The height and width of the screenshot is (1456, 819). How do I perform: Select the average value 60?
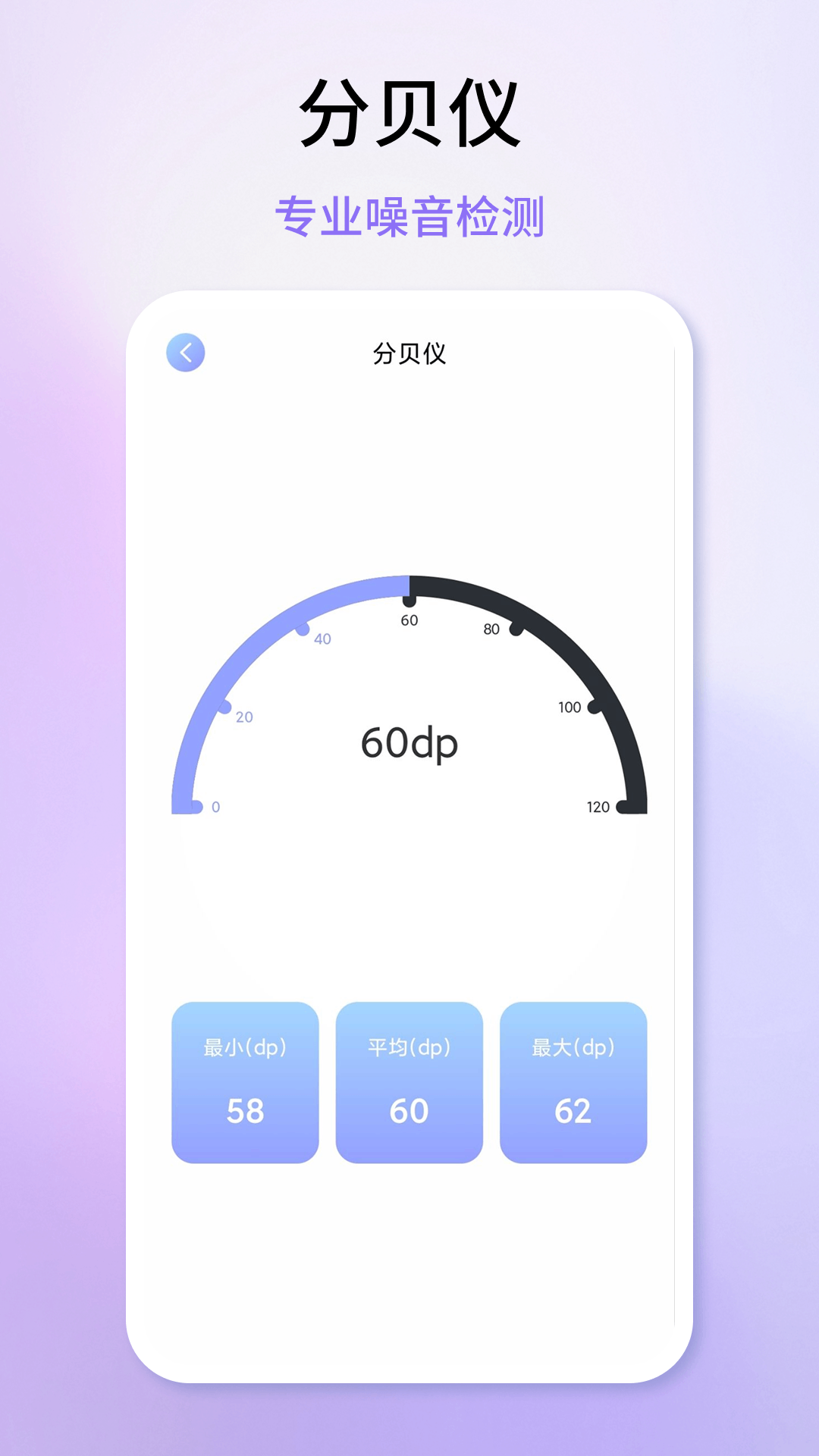tap(409, 1109)
